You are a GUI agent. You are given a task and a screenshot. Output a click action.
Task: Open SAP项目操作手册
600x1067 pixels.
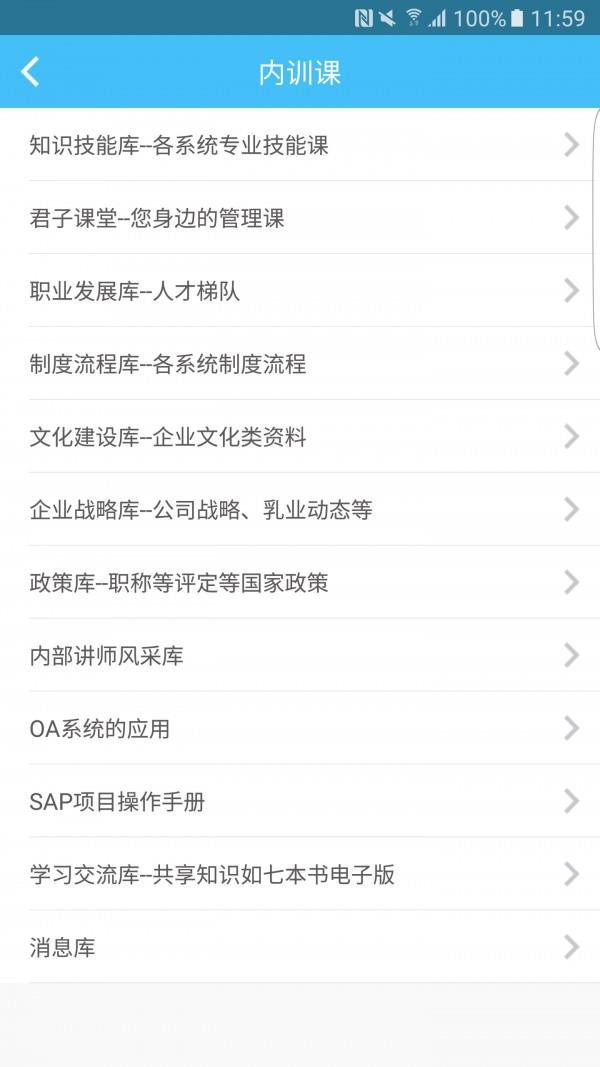tap(300, 801)
